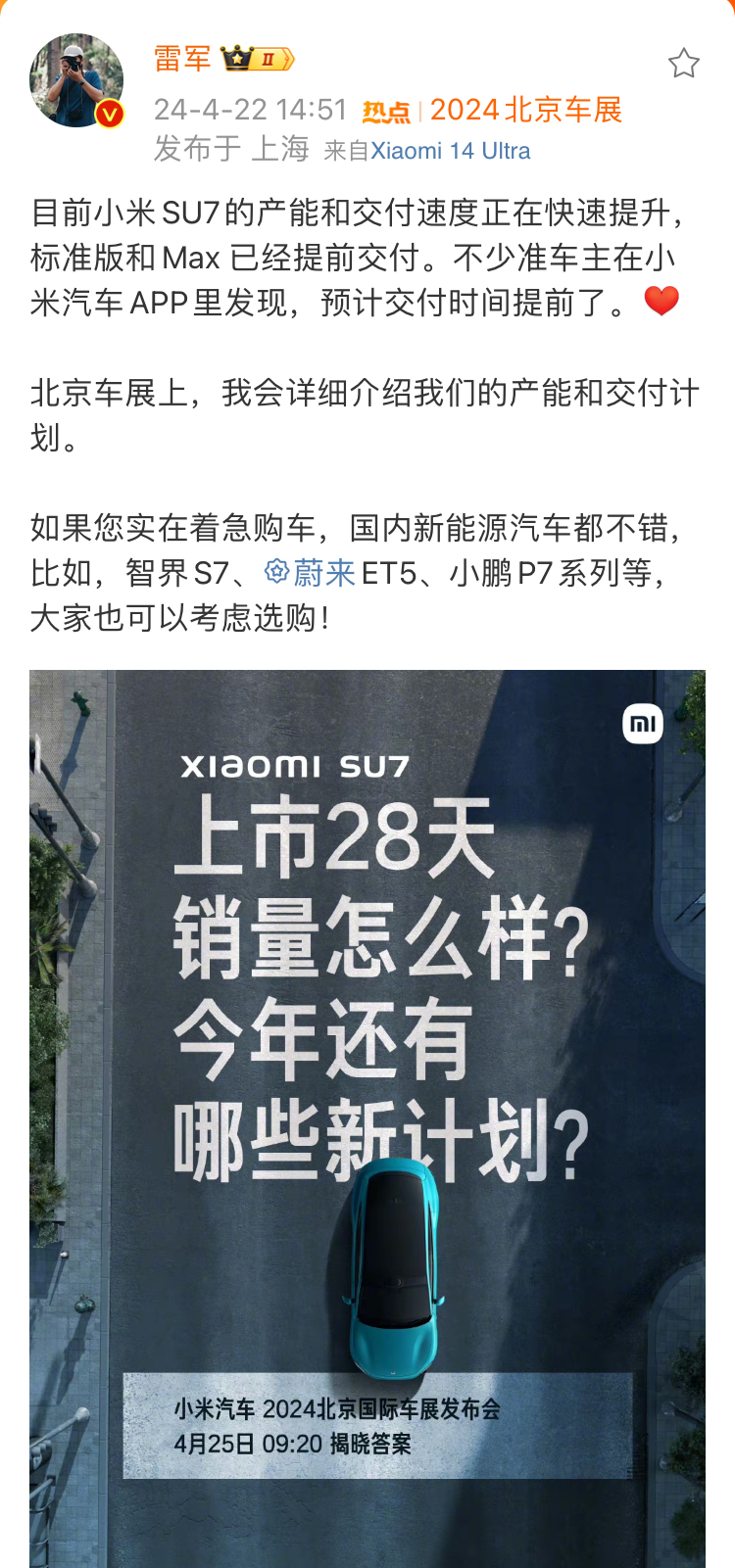View the Xiaomi SU7 poster image

[x=367, y=1117]
